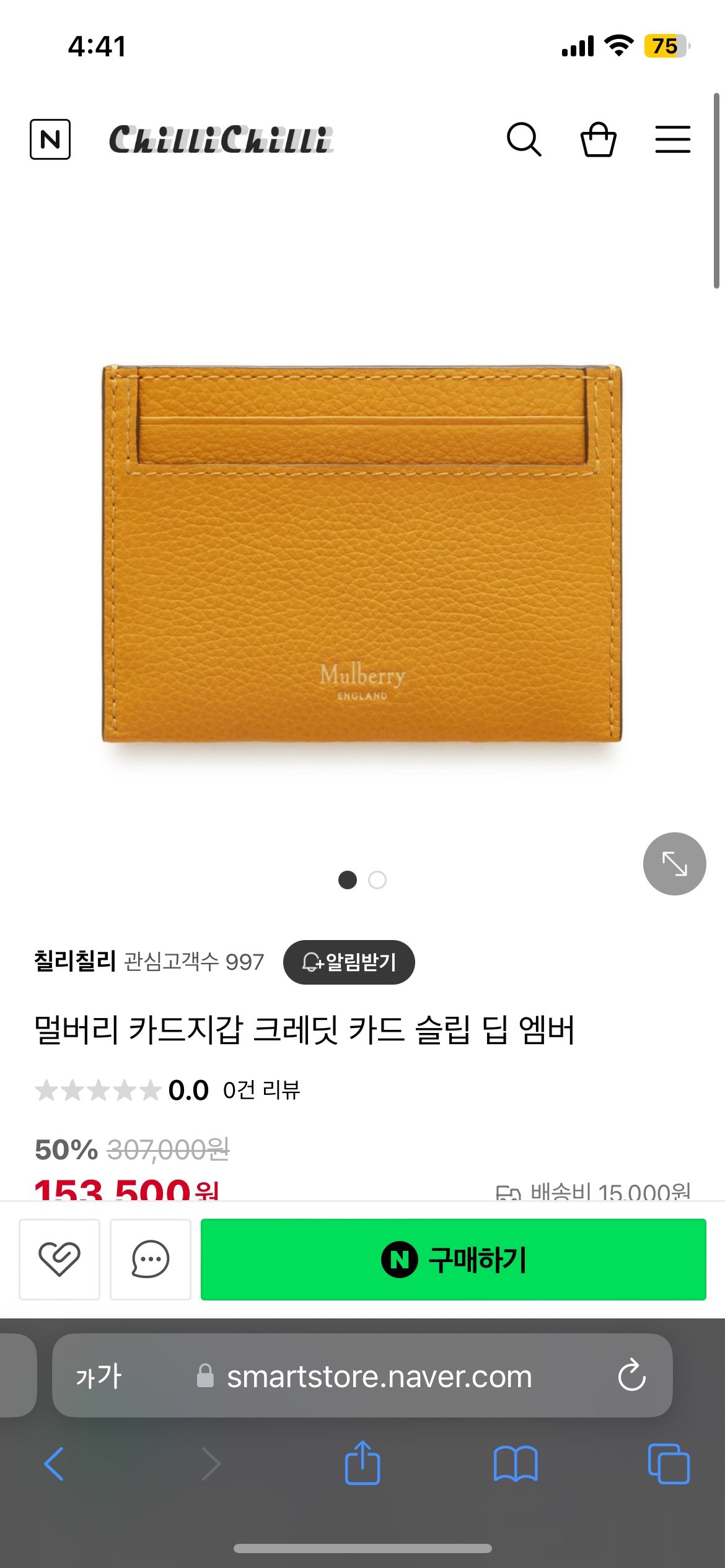
Task: View the 0건 리뷰 reviews
Action: click(261, 1090)
